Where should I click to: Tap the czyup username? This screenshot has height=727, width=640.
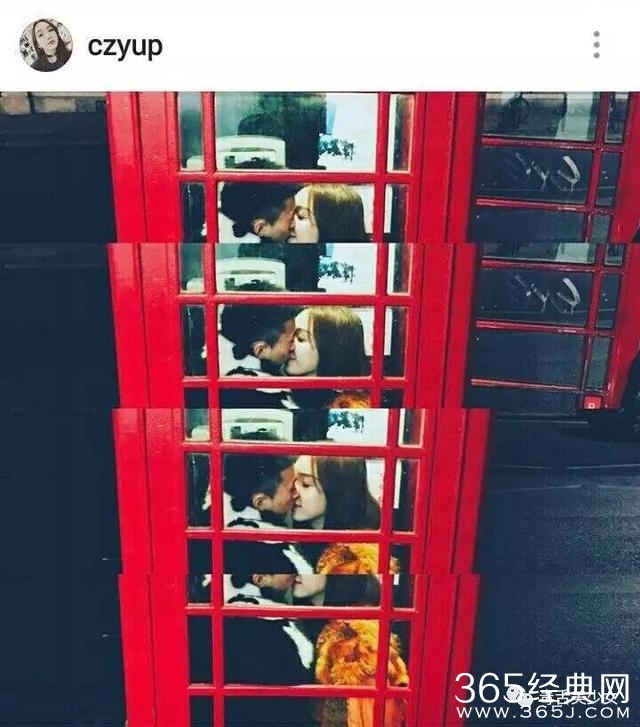pos(125,46)
